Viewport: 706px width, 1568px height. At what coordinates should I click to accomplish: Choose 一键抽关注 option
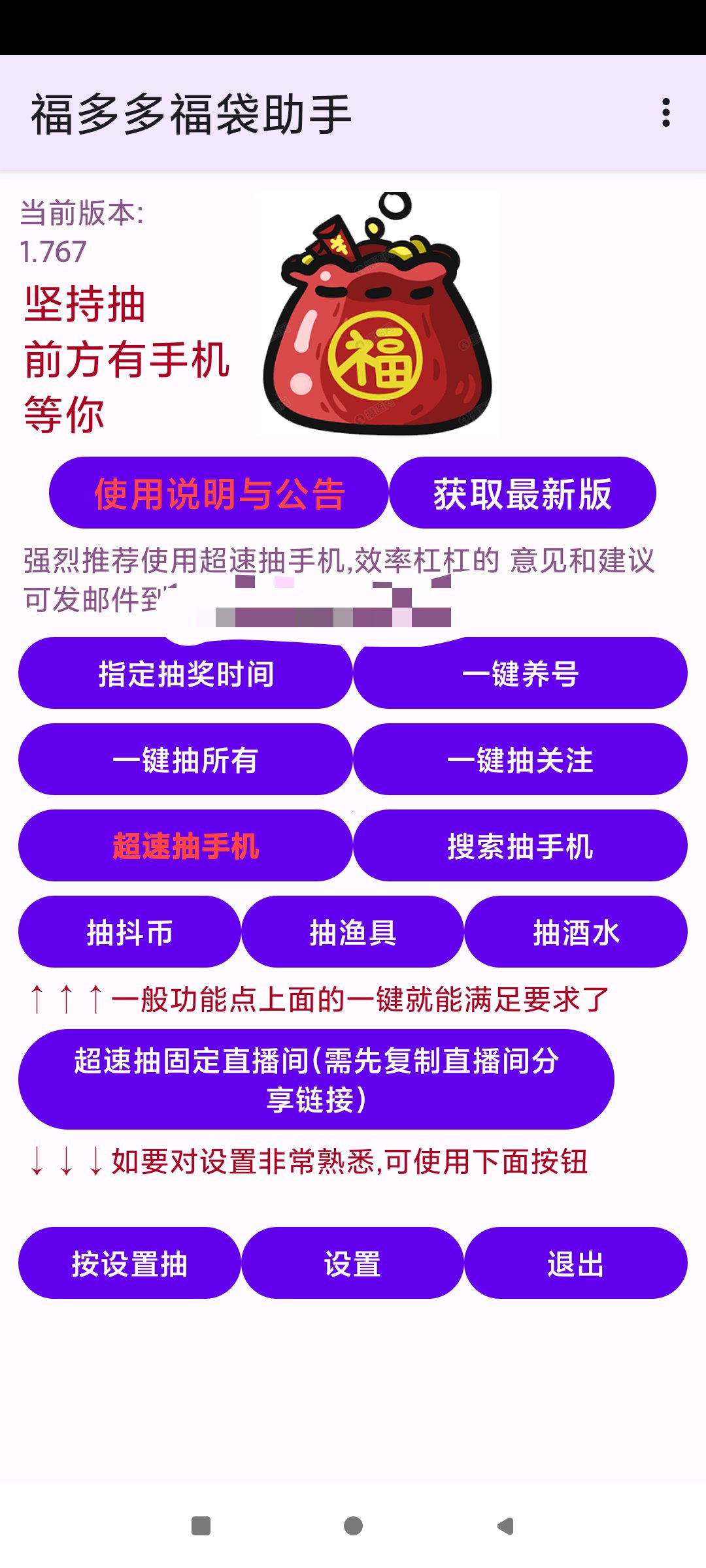click(x=520, y=760)
